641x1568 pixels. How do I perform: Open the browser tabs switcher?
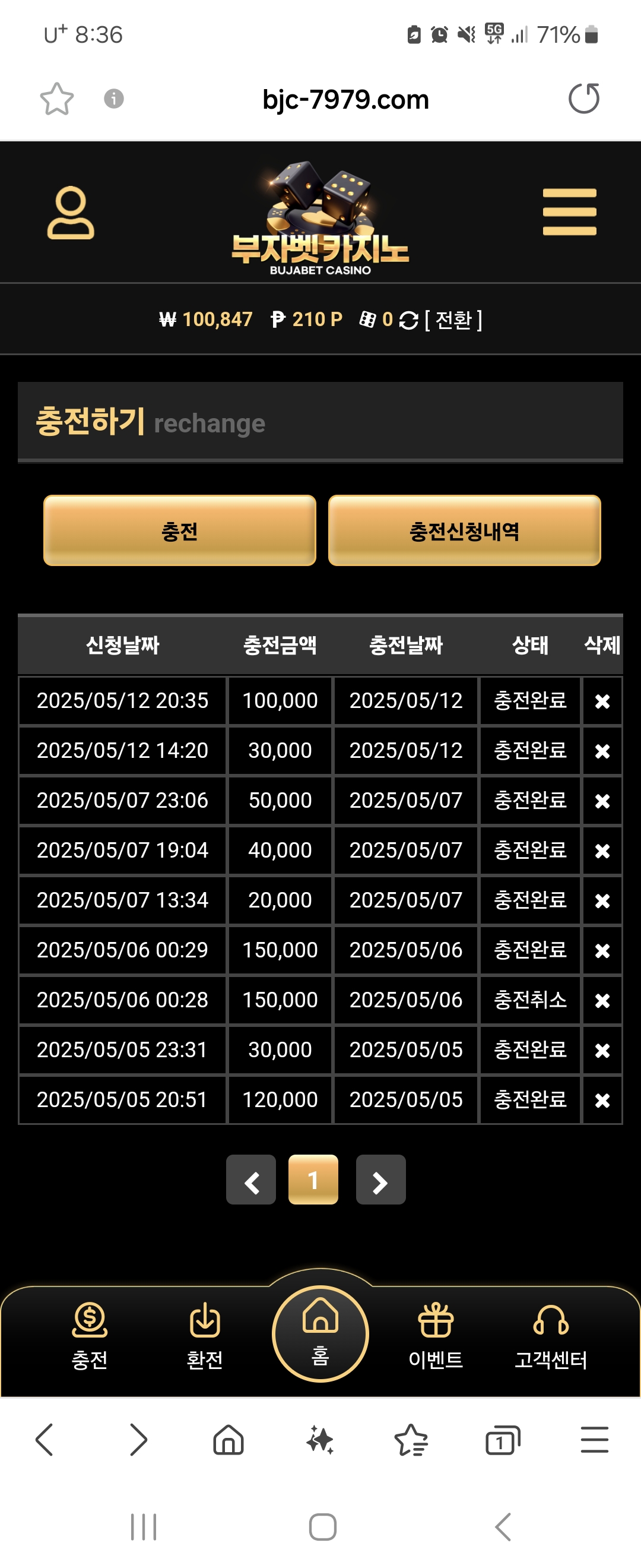503,1441
